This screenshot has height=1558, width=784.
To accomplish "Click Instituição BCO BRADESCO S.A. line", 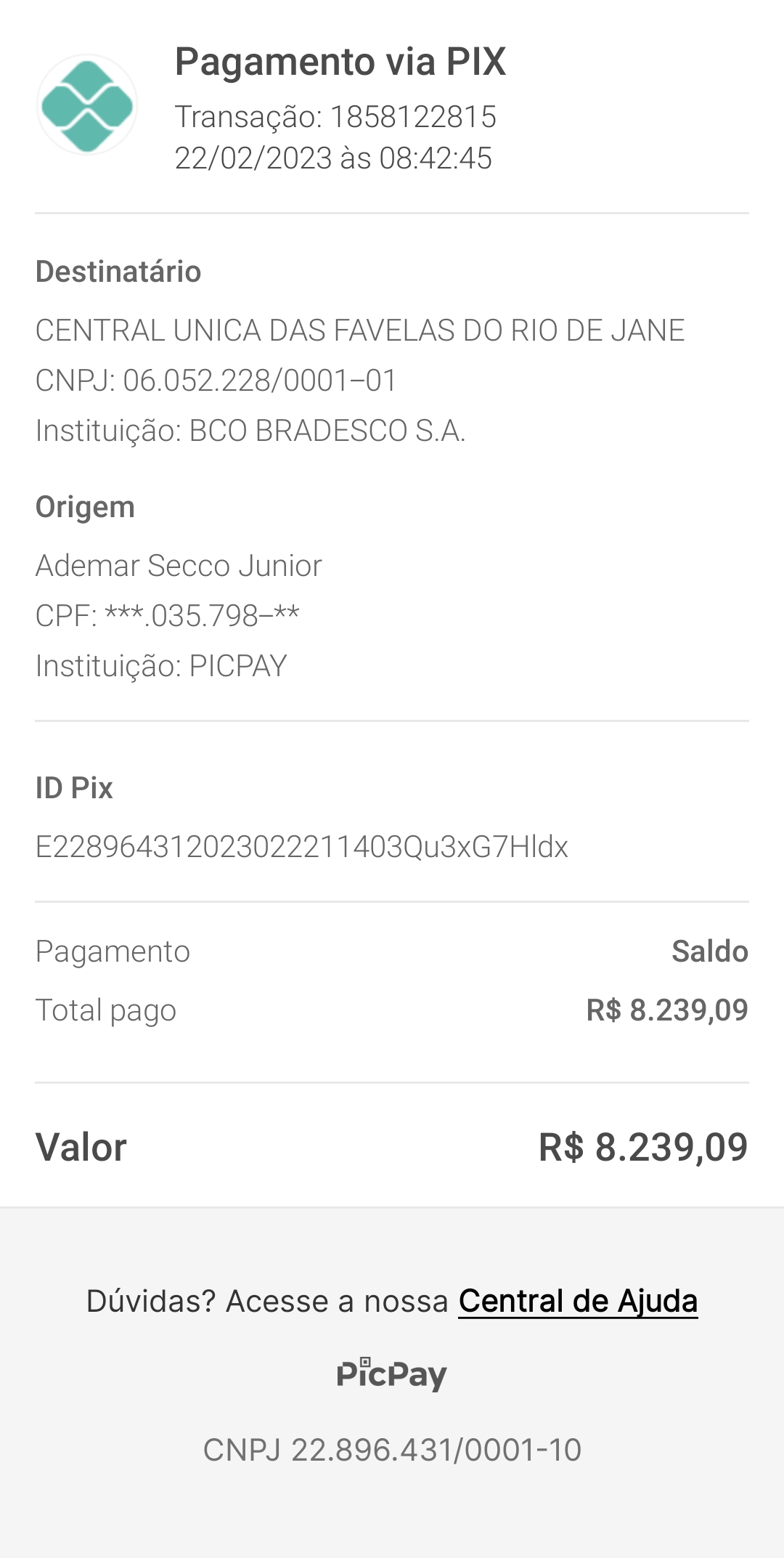I will [x=252, y=431].
